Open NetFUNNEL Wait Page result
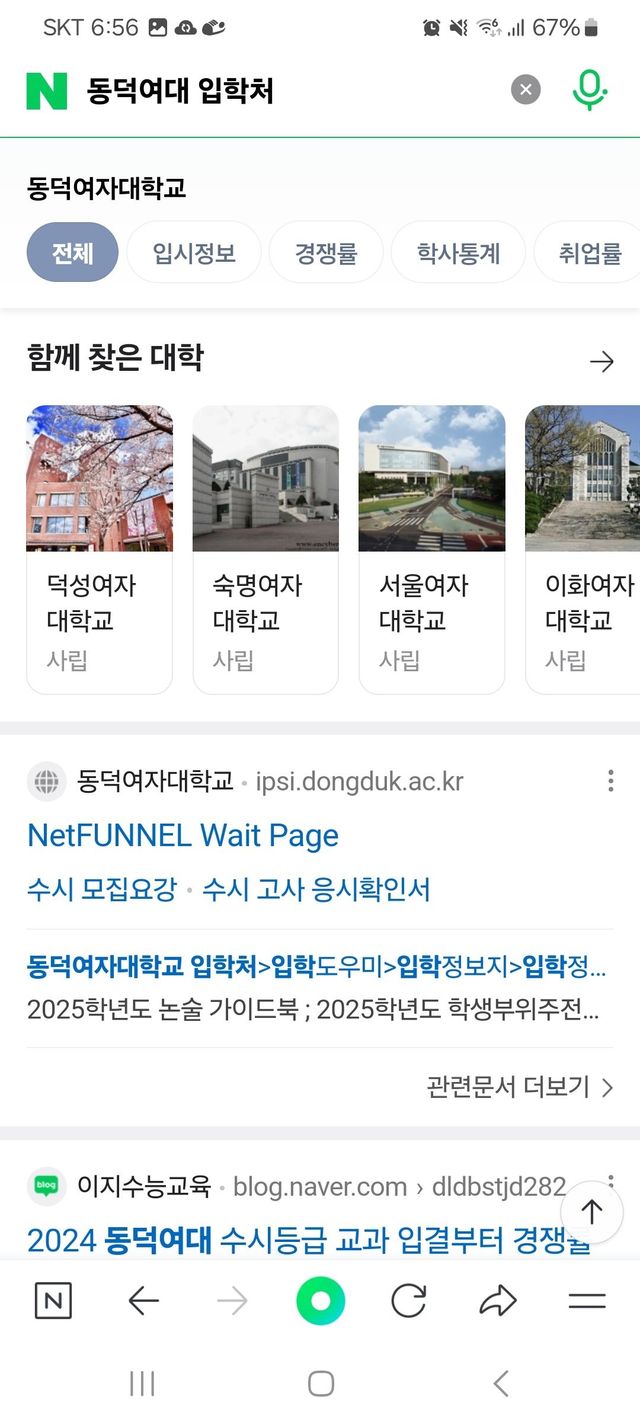The width and height of the screenshot is (640, 1422). 183,835
